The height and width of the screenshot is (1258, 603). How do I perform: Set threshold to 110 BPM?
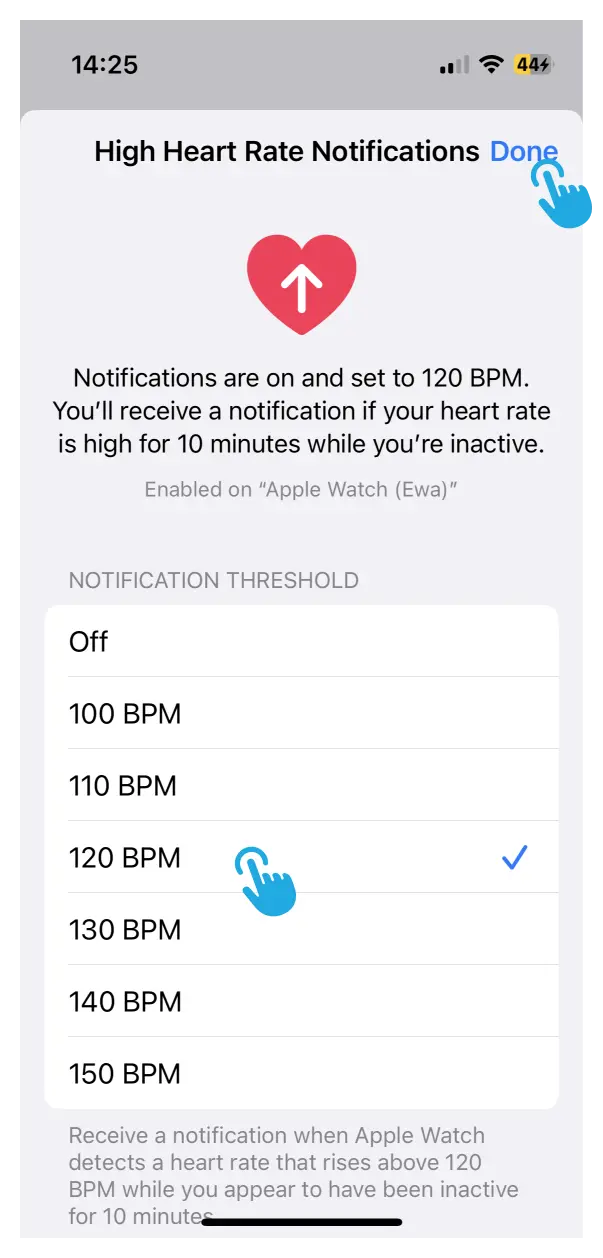pos(301,785)
